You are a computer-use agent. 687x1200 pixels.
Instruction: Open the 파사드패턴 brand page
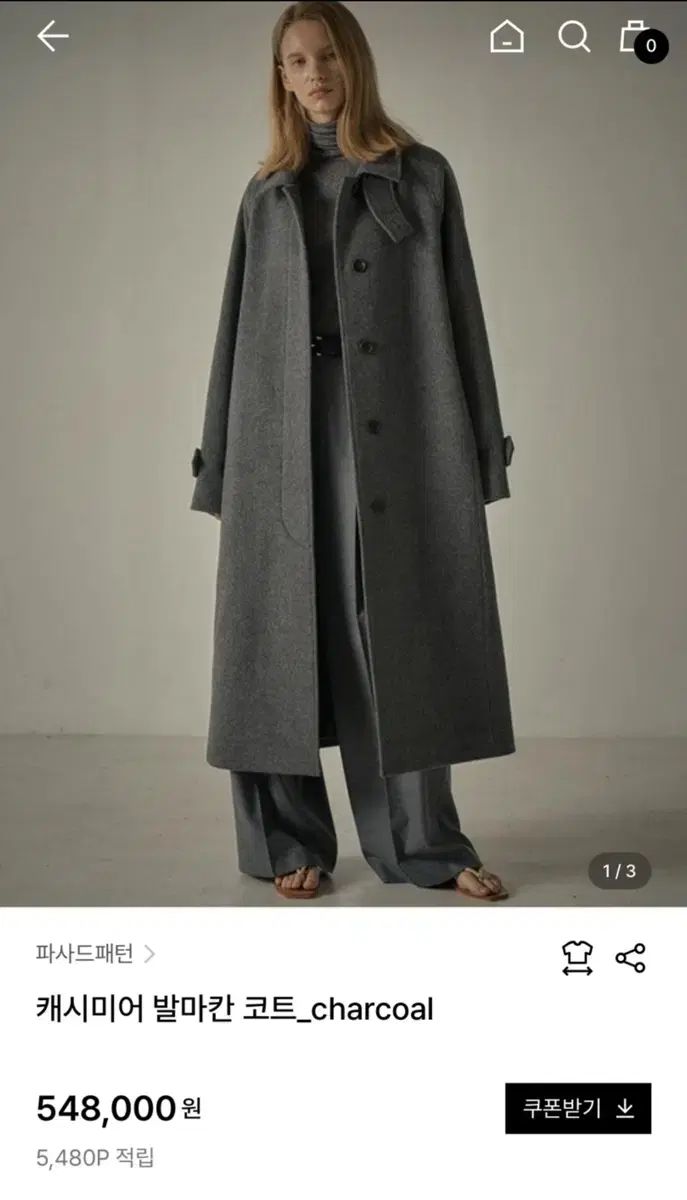96,953
